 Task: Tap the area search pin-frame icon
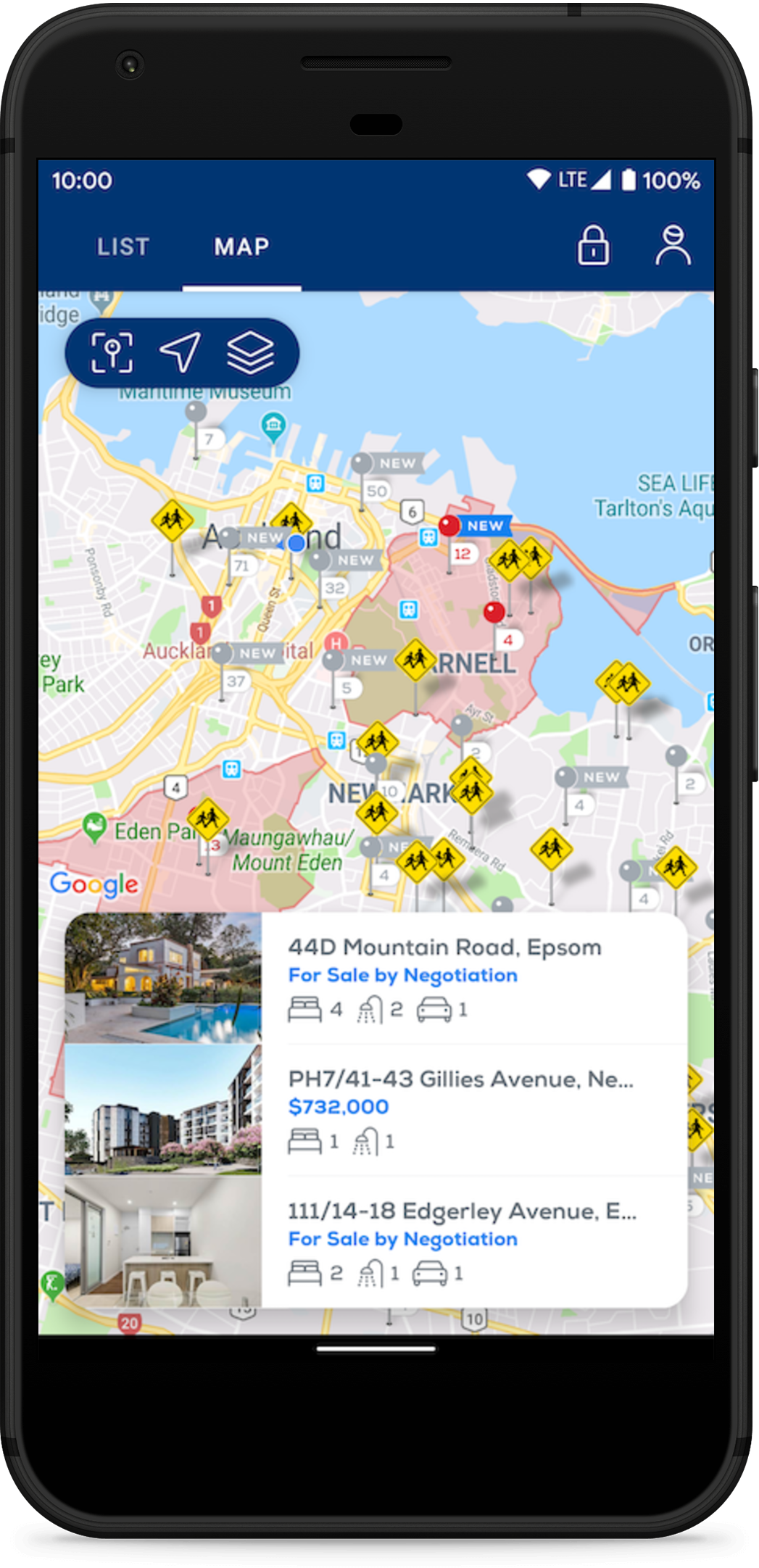pyautogui.click(x=112, y=352)
